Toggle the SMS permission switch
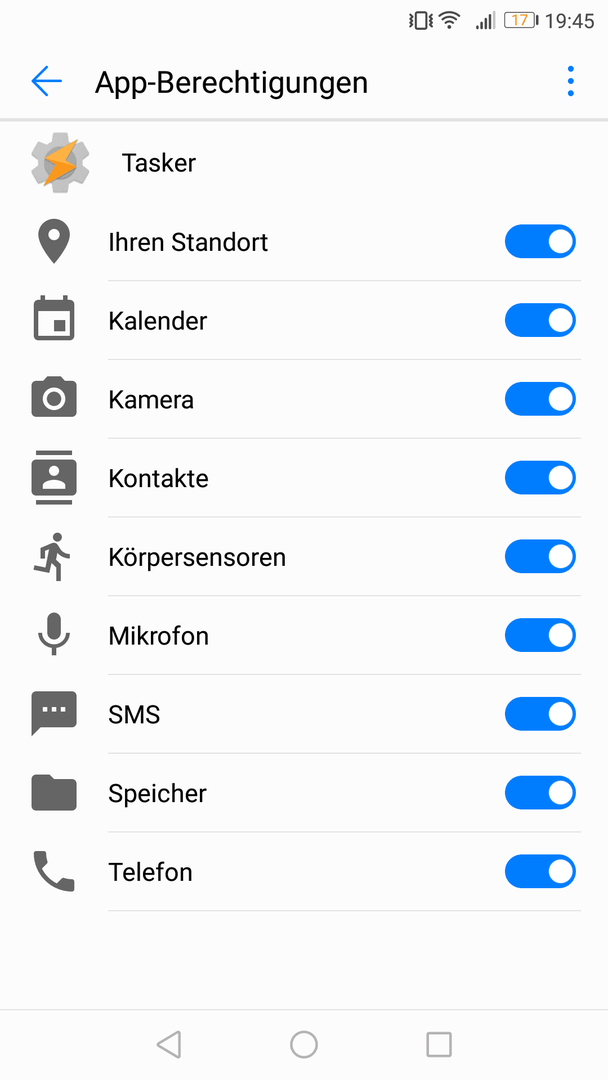 (x=541, y=714)
